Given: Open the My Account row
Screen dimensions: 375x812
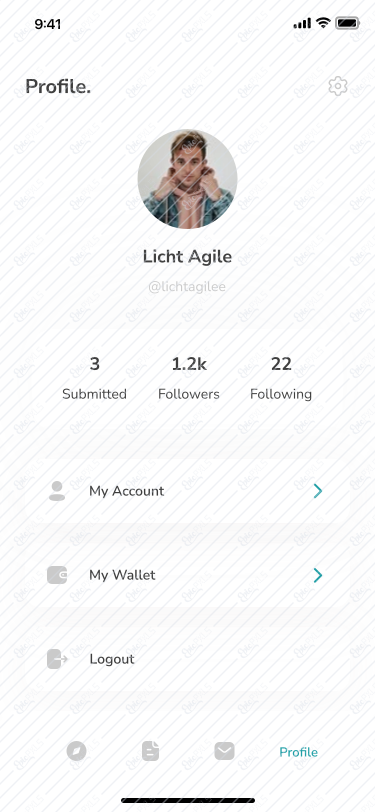Looking at the screenshot, I should [188, 491].
